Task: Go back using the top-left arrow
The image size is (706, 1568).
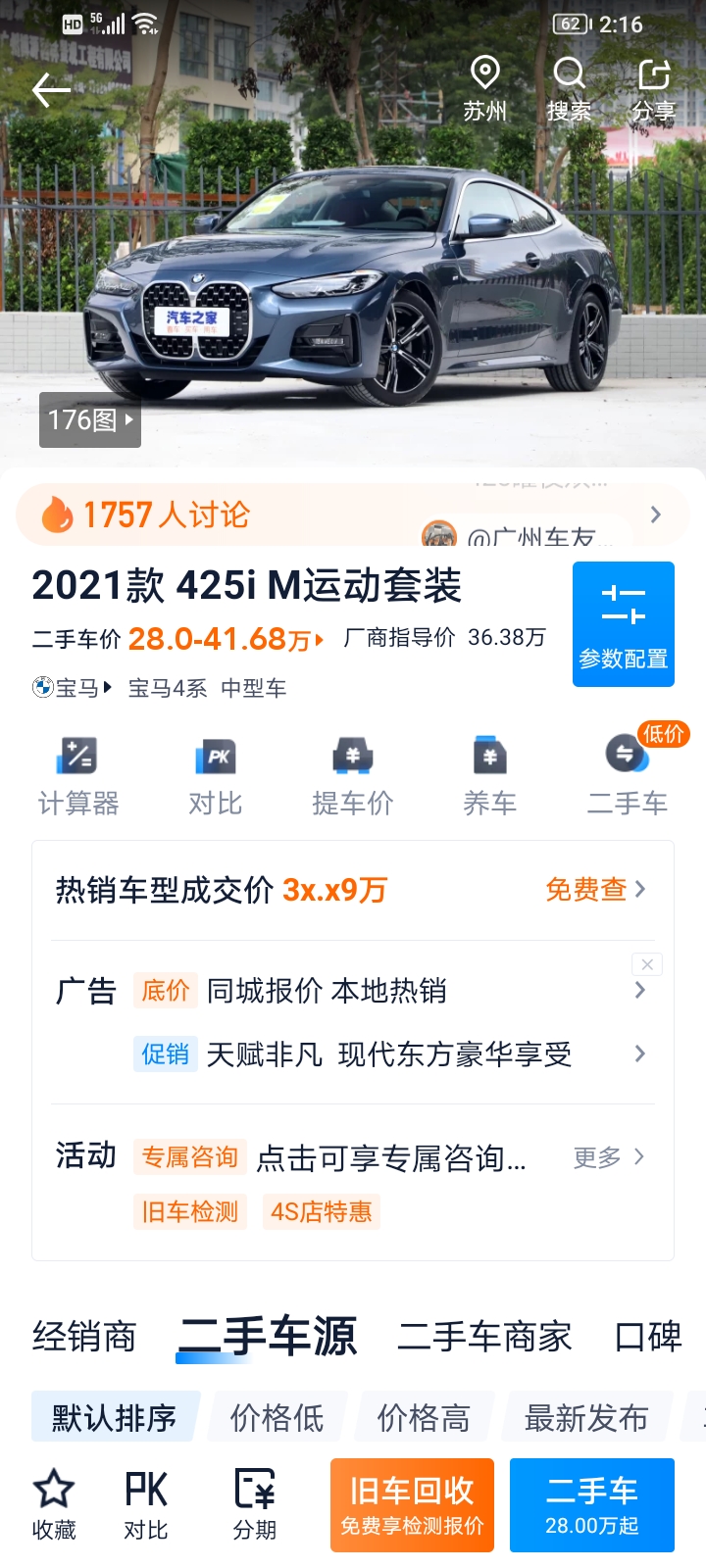Action: pyautogui.click(x=51, y=90)
